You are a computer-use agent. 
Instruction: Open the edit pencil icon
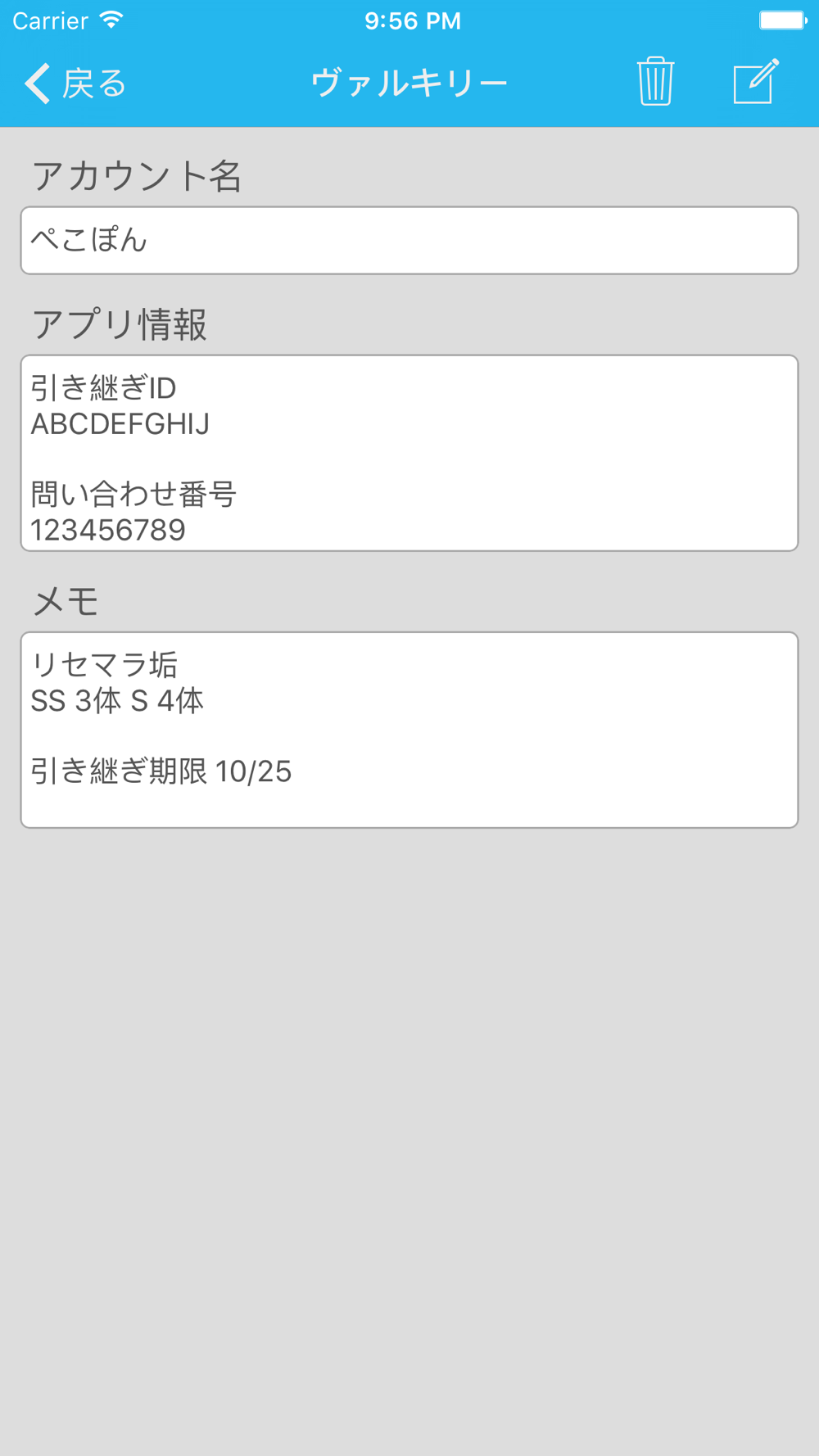[x=755, y=81]
